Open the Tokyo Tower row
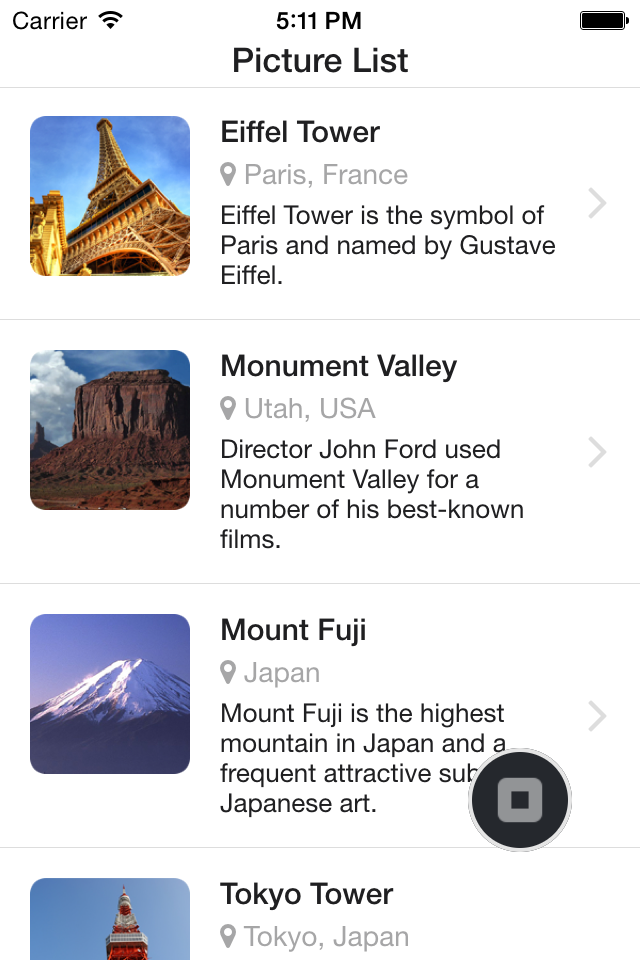Viewport: 640px width, 960px height. pyautogui.click(x=320, y=910)
